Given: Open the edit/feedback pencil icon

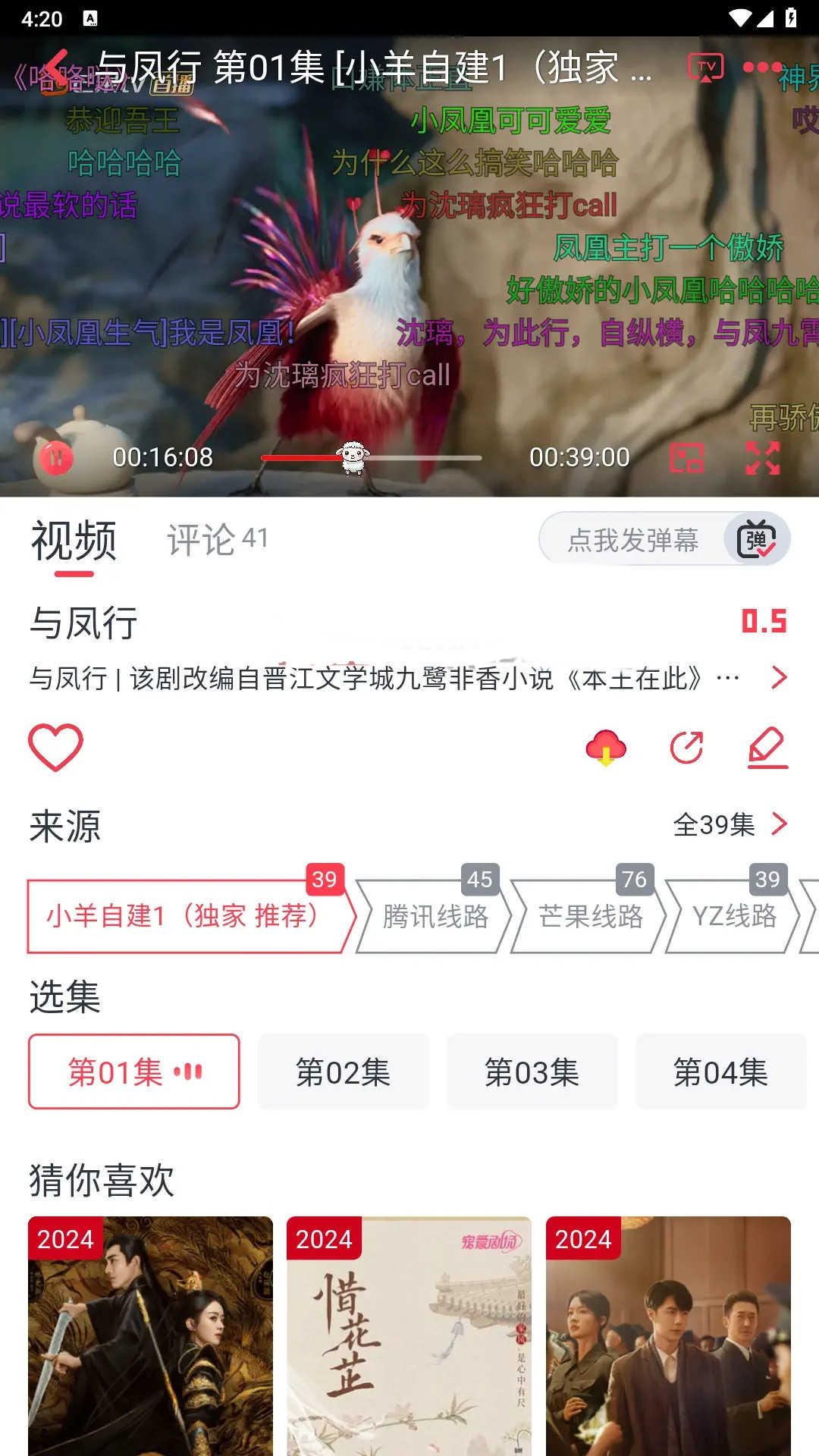Looking at the screenshot, I should [767, 746].
